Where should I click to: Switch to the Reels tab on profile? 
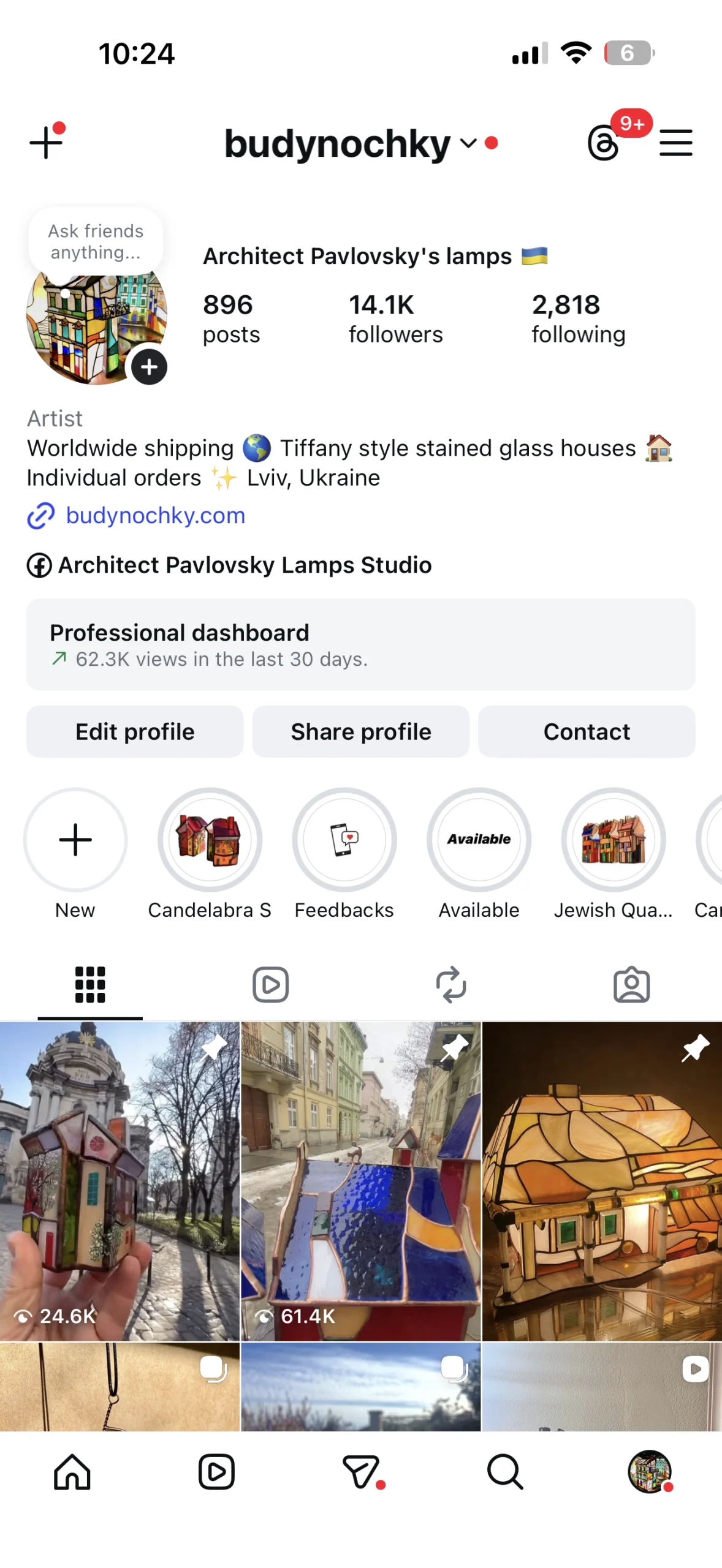(x=270, y=984)
